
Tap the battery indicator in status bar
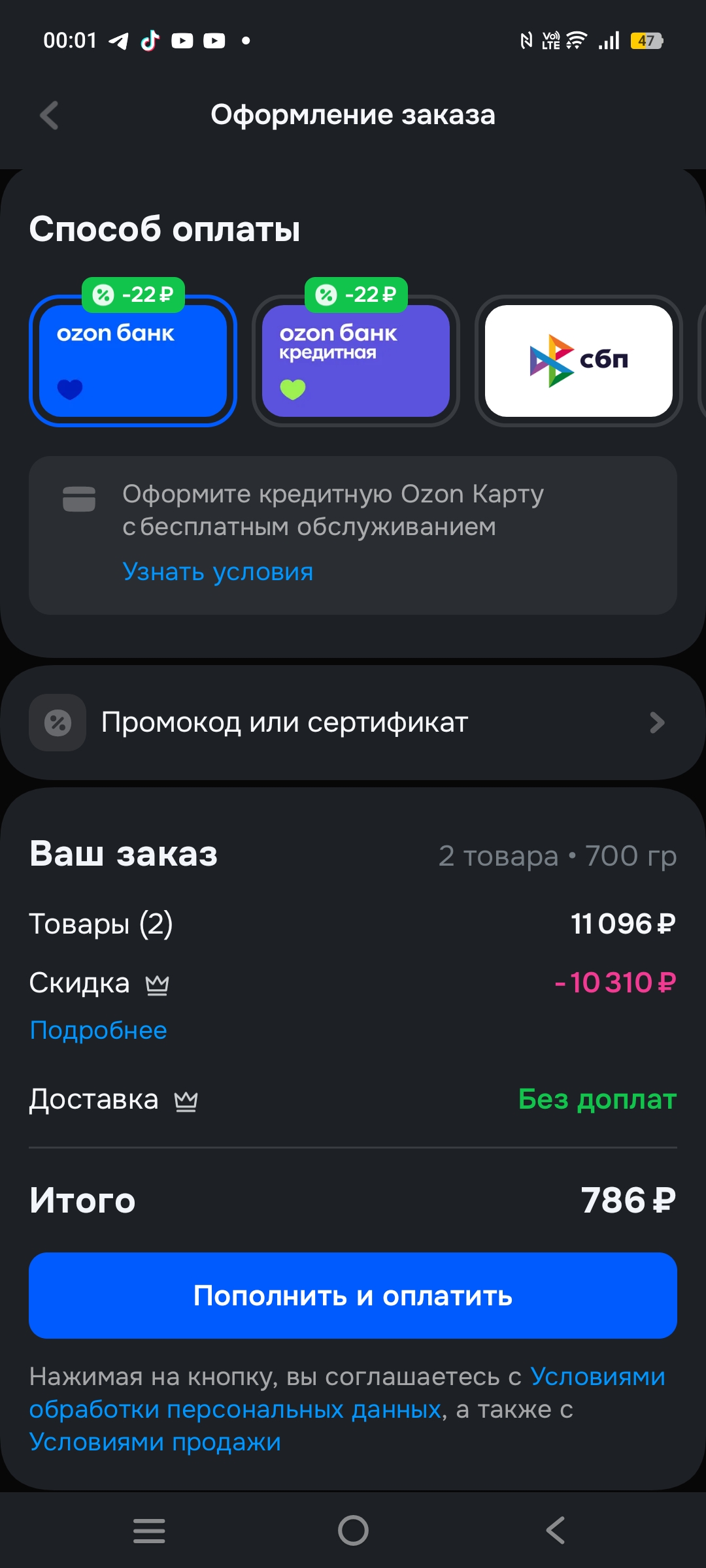coord(646,41)
